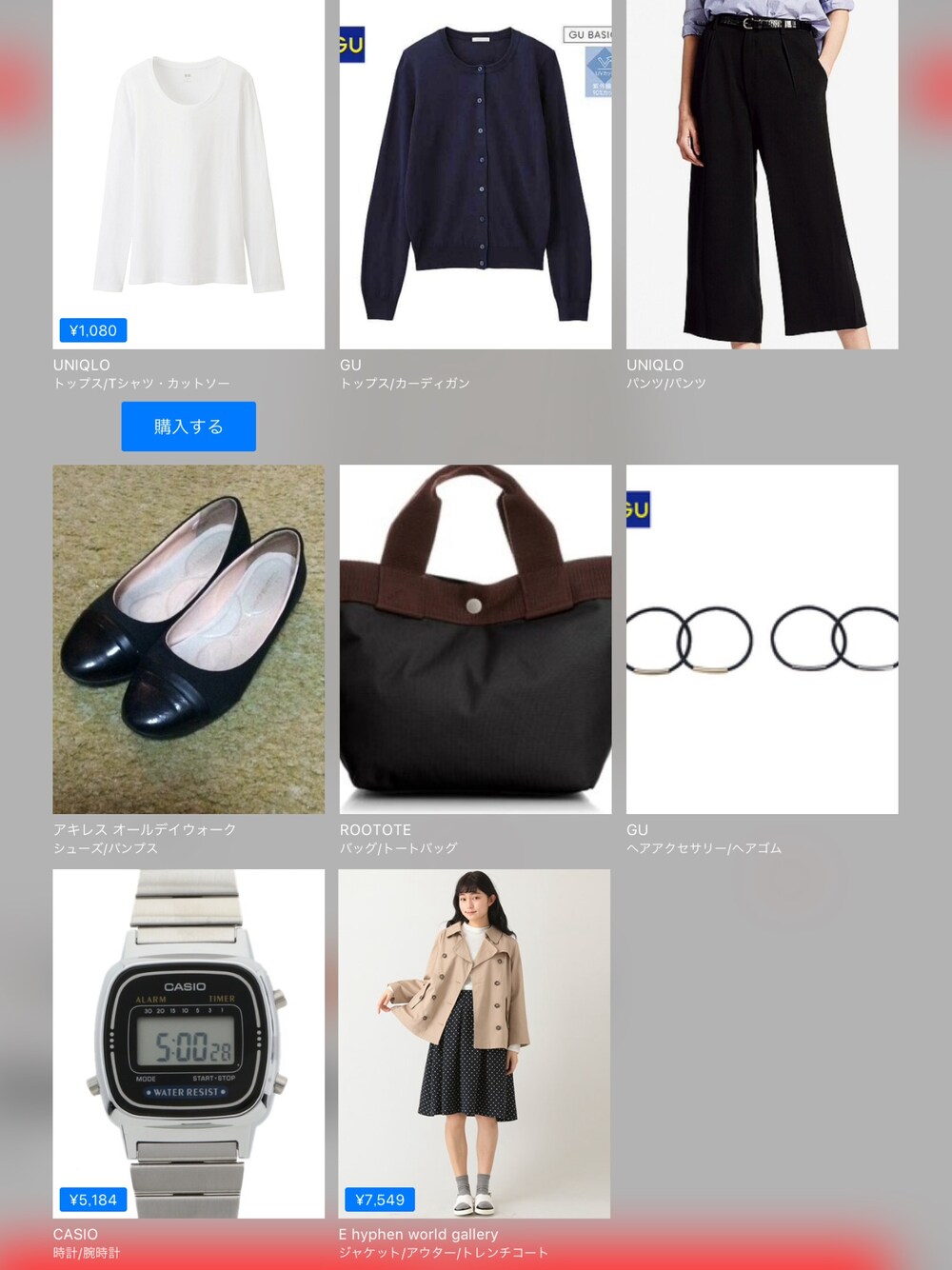This screenshot has height=1270, width=952.
Task: Open the アキレス black pumps item
Action: [188, 639]
